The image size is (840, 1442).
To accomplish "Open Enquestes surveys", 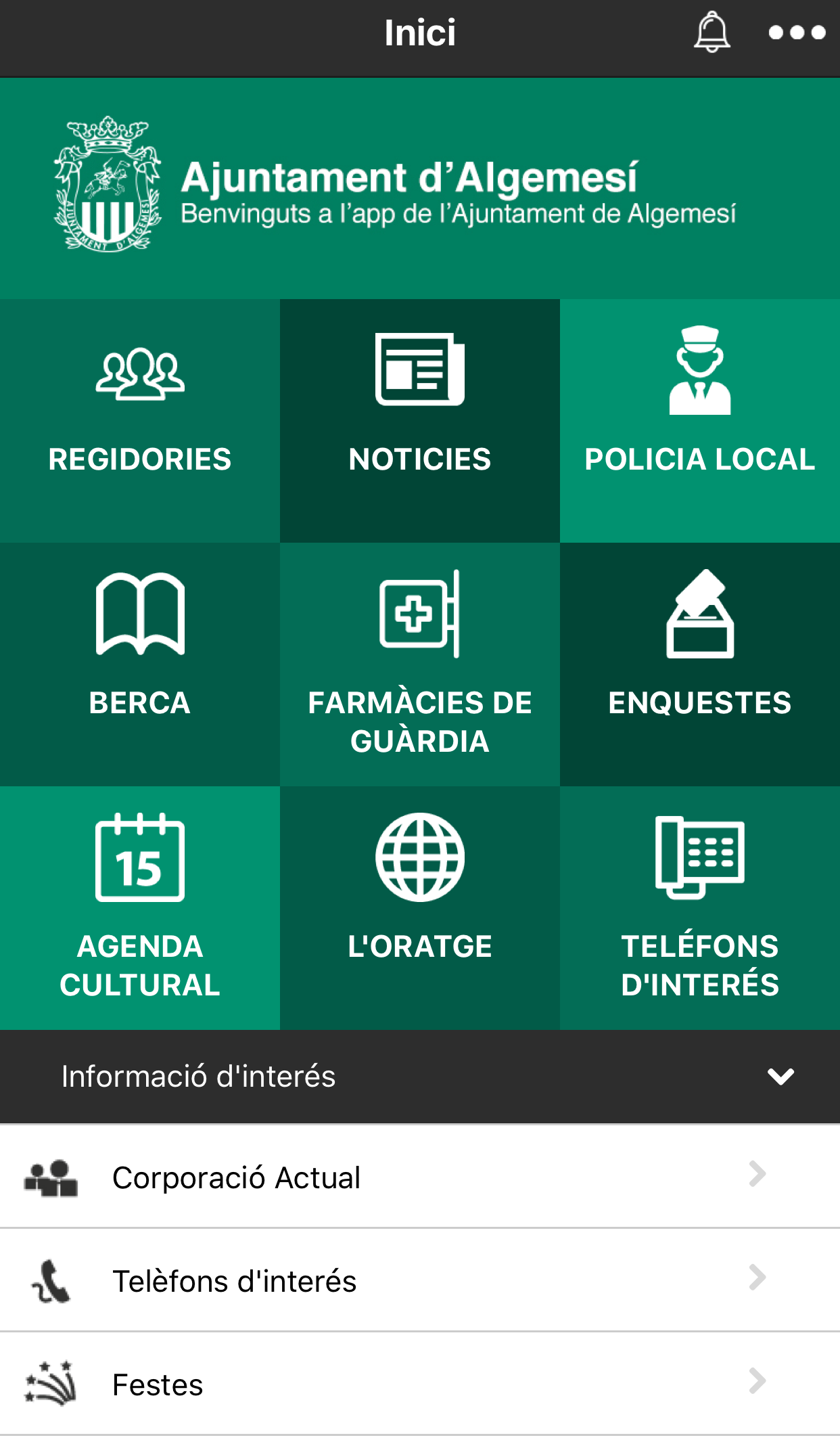I will point(700,664).
